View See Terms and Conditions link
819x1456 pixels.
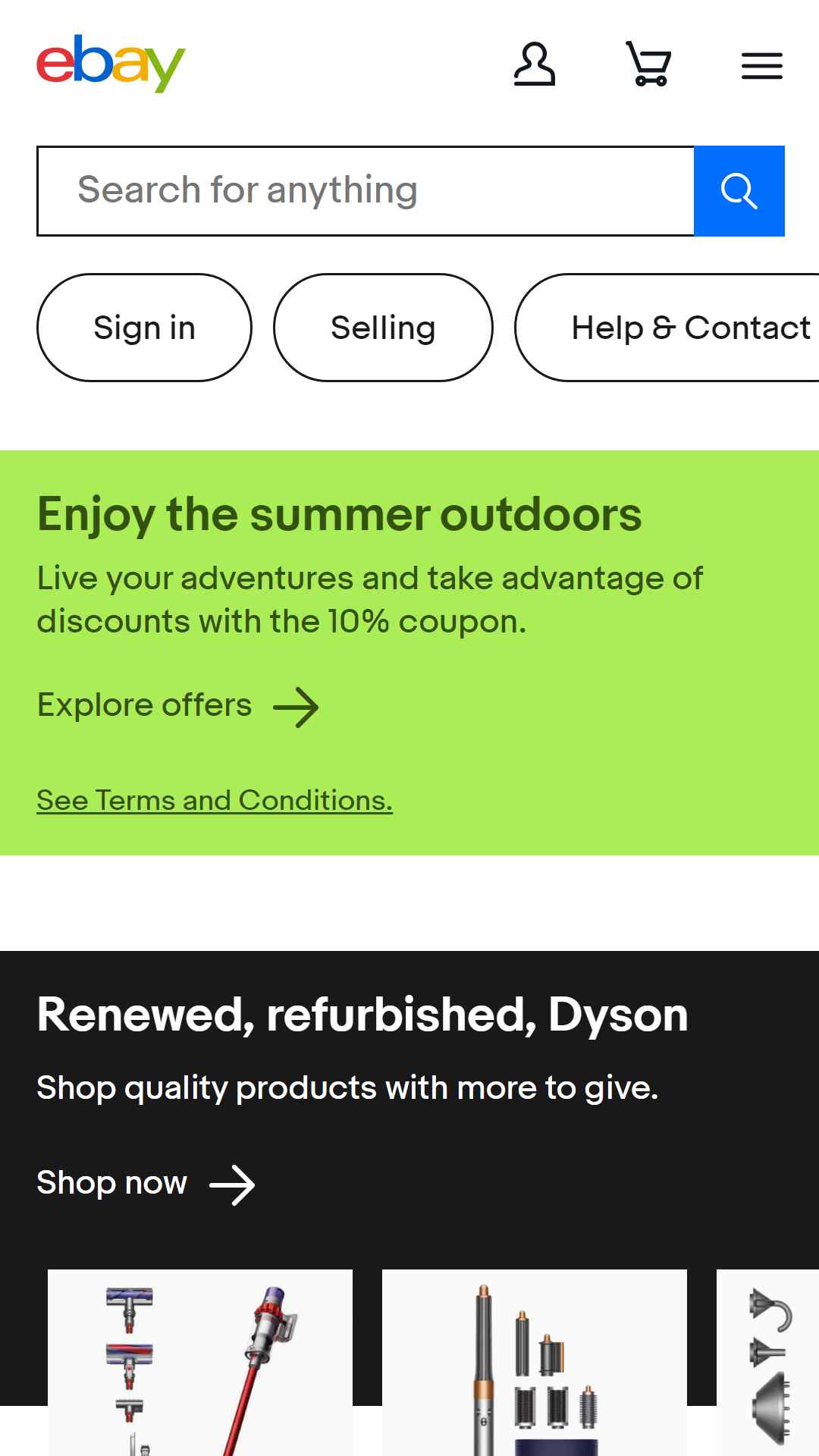[215, 801]
